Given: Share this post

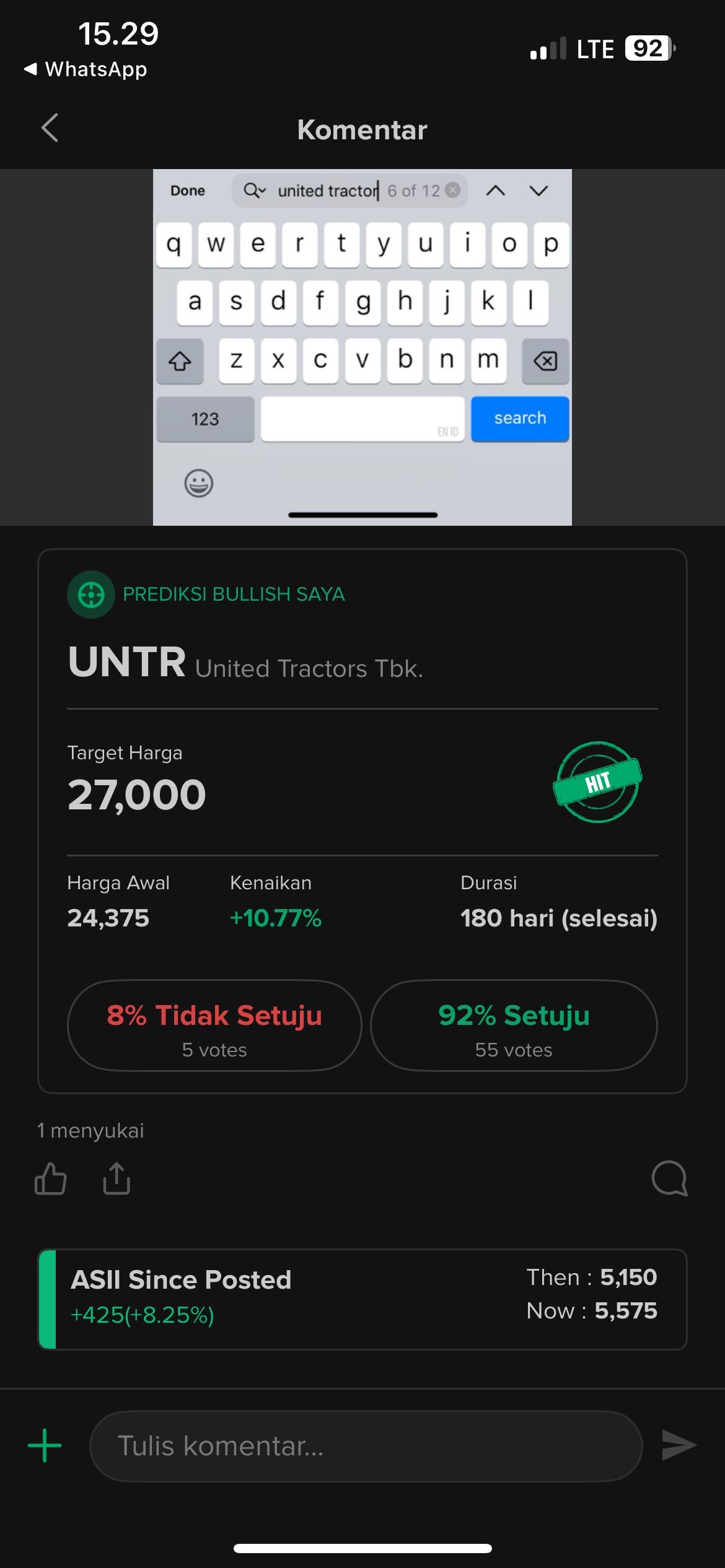Looking at the screenshot, I should [x=116, y=1178].
